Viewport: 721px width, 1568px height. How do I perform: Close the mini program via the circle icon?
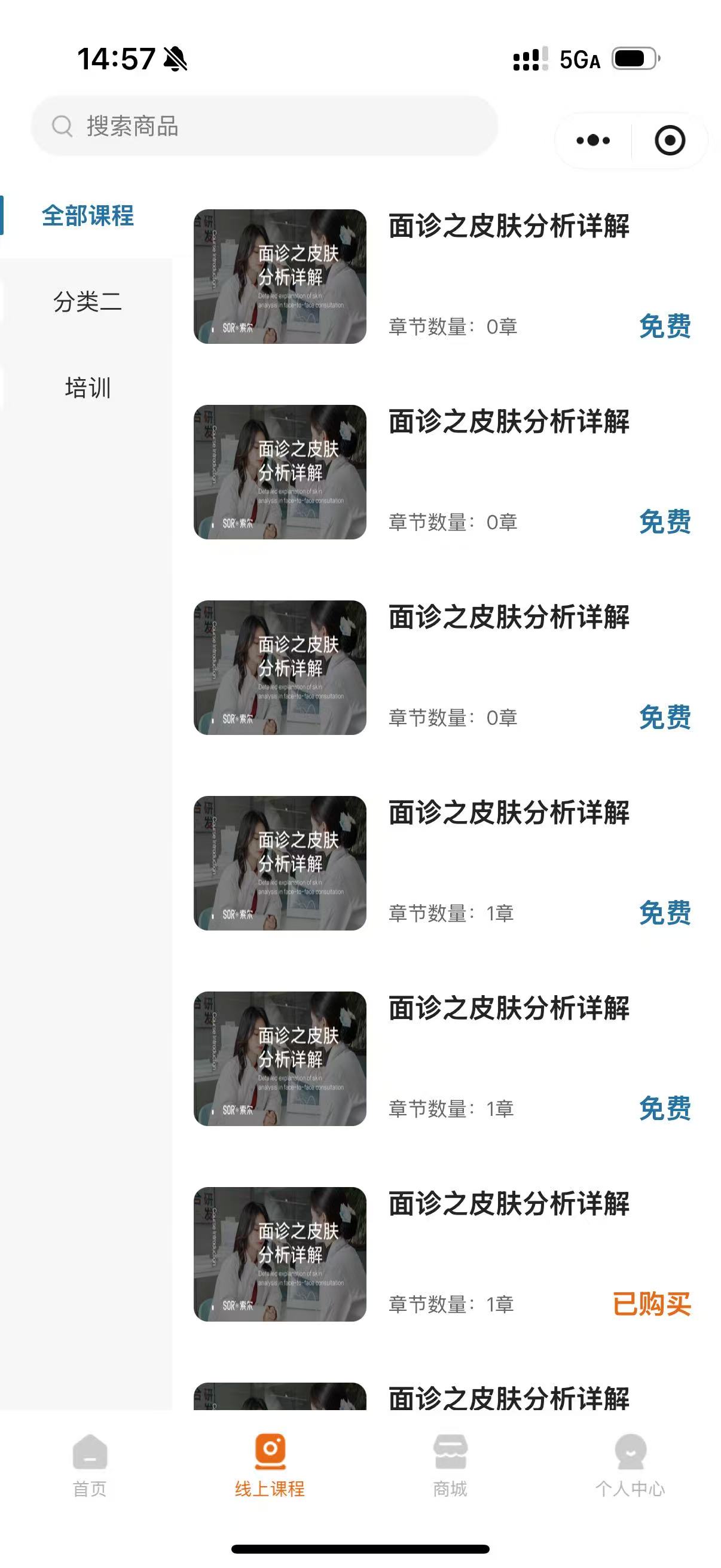(x=669, y=141)
